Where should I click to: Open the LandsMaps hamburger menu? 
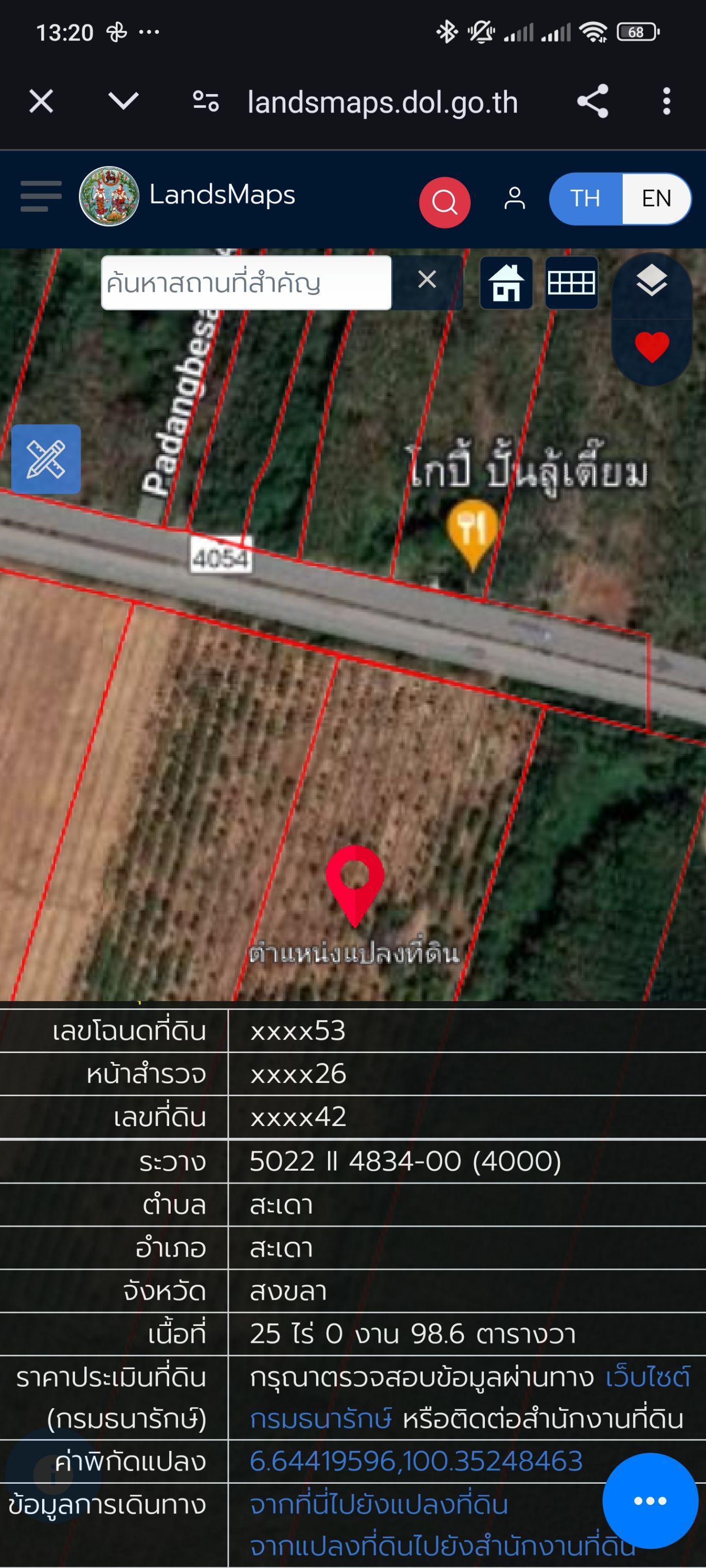41,196
